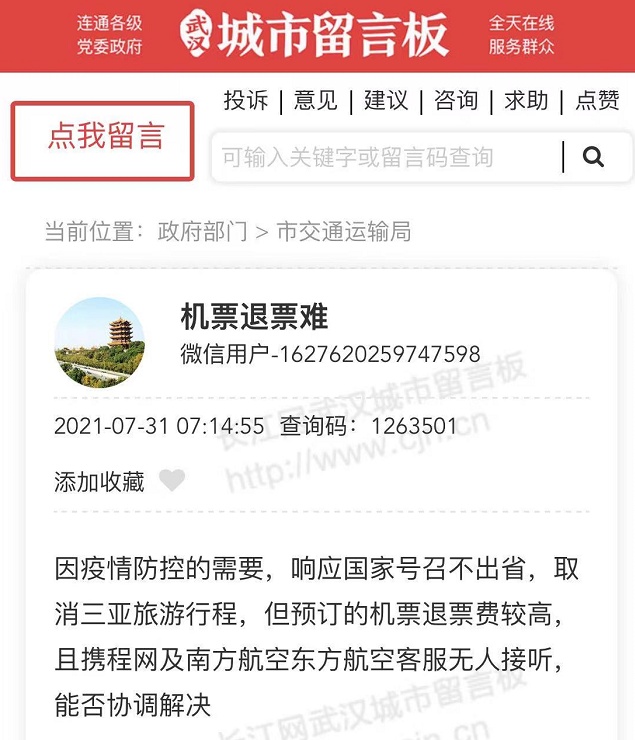Select the 建议 category
Screen dimensions: 635x740
386,100
